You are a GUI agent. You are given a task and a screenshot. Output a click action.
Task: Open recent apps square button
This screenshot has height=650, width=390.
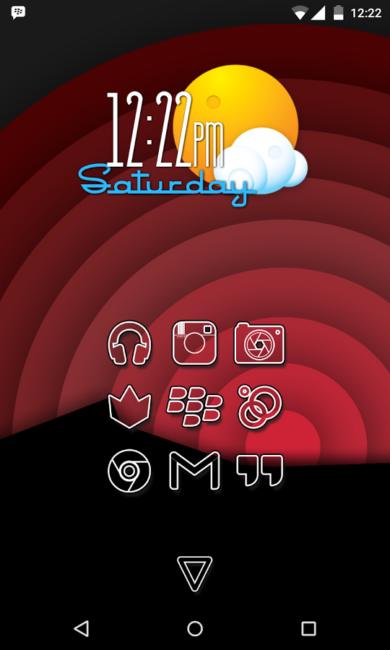[x=308, y=628]
